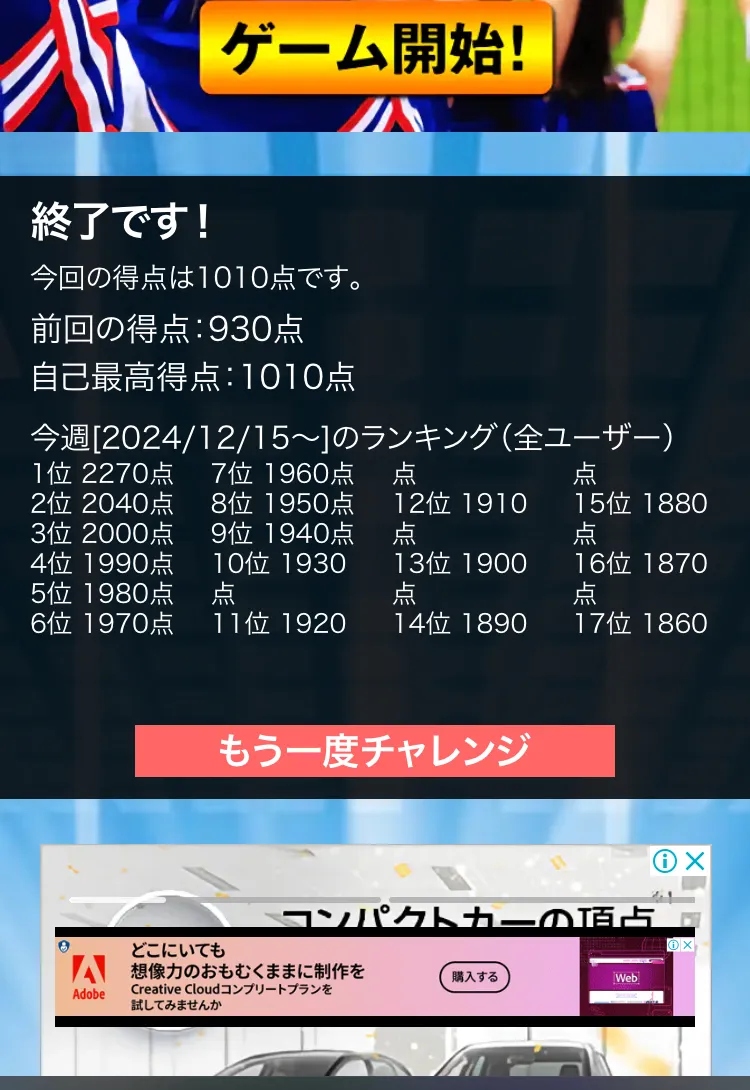
Task: Close the Adobe Creative Cloud banner ad
Action: pos(687,945)
